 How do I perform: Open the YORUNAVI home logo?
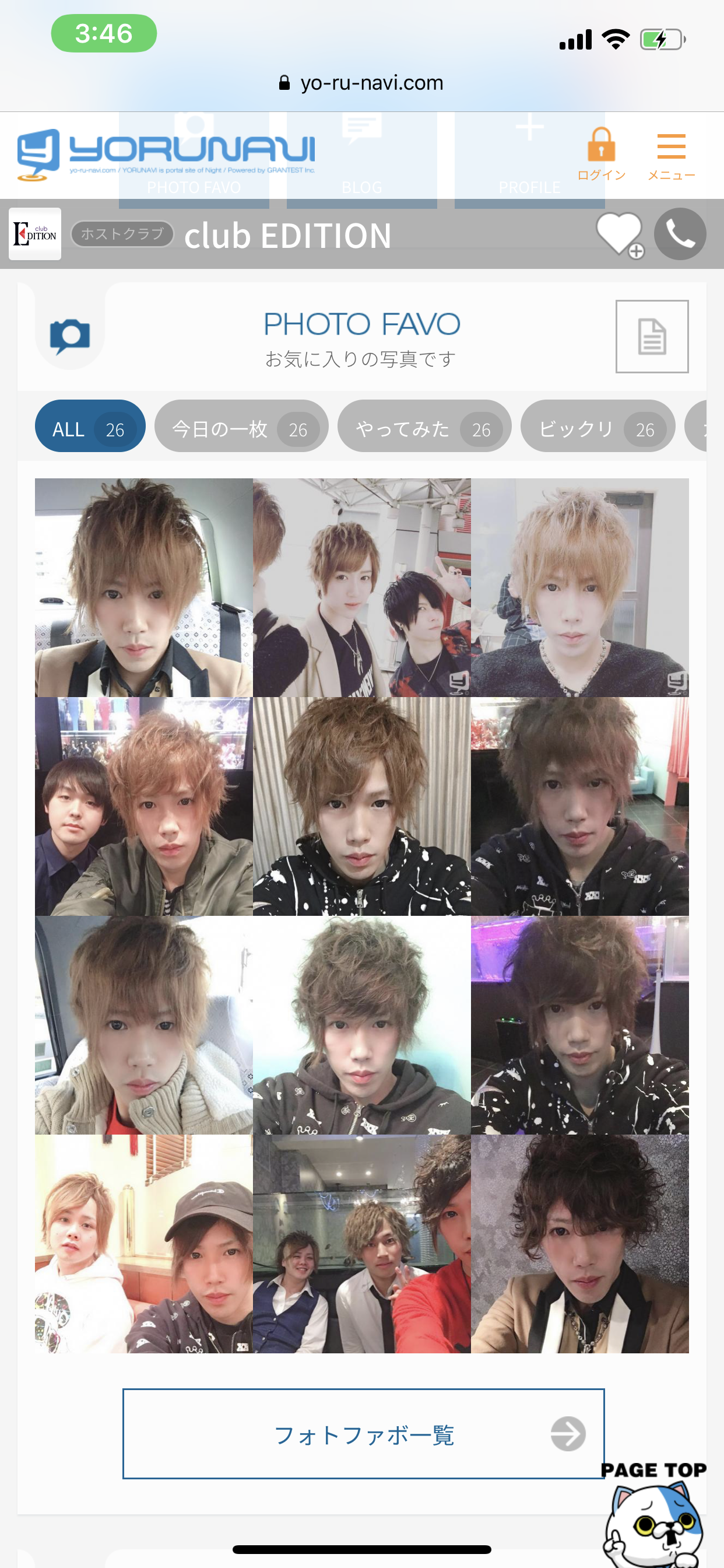point(166,155)
